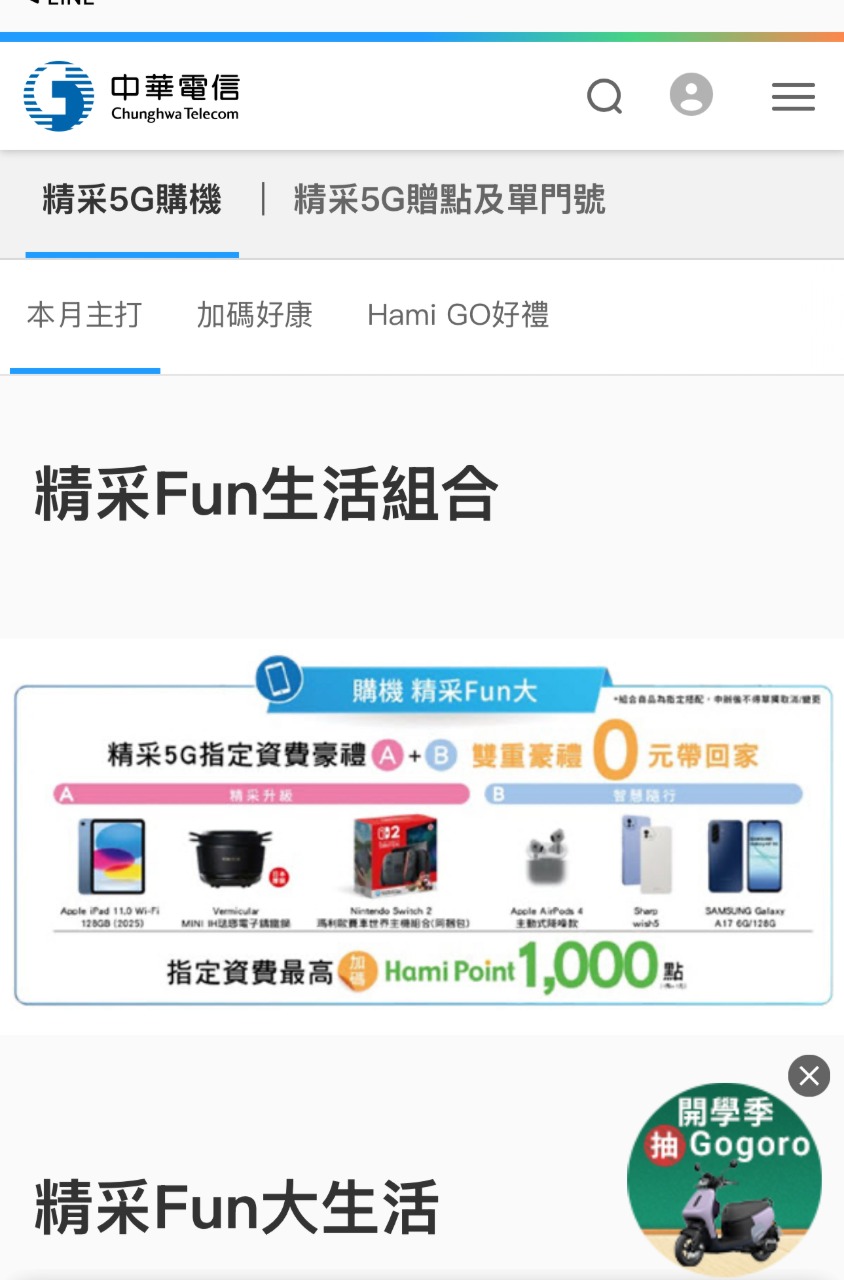Switch to 加碼好康 sub-tab
The image size is (844, 1280).
[255, 316]
